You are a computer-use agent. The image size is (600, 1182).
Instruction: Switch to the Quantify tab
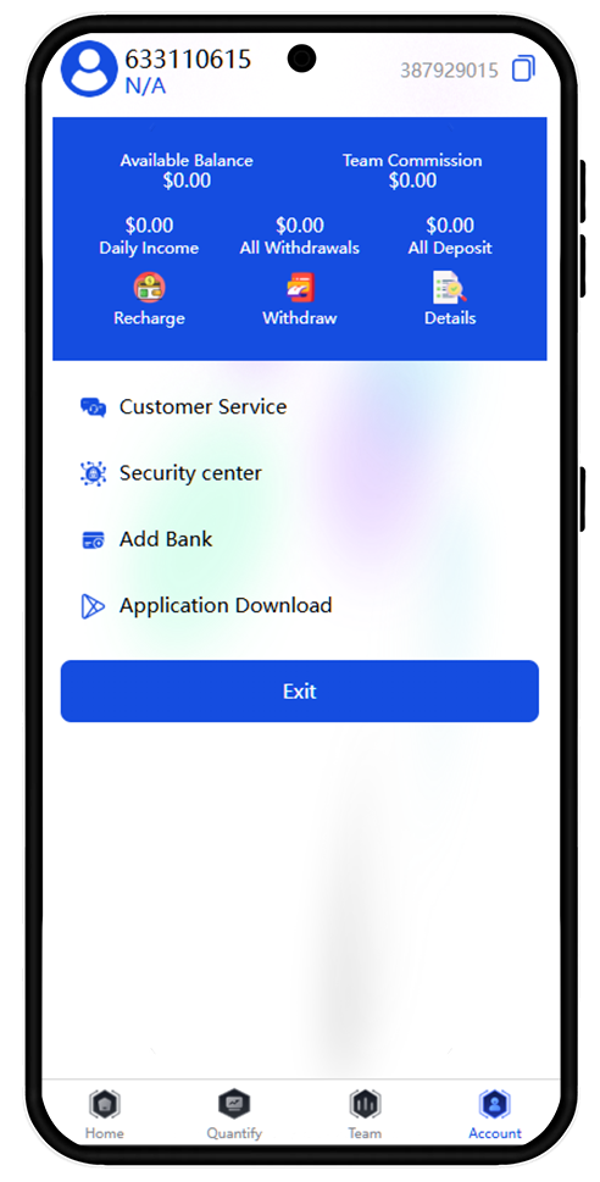click(234, 1113)
